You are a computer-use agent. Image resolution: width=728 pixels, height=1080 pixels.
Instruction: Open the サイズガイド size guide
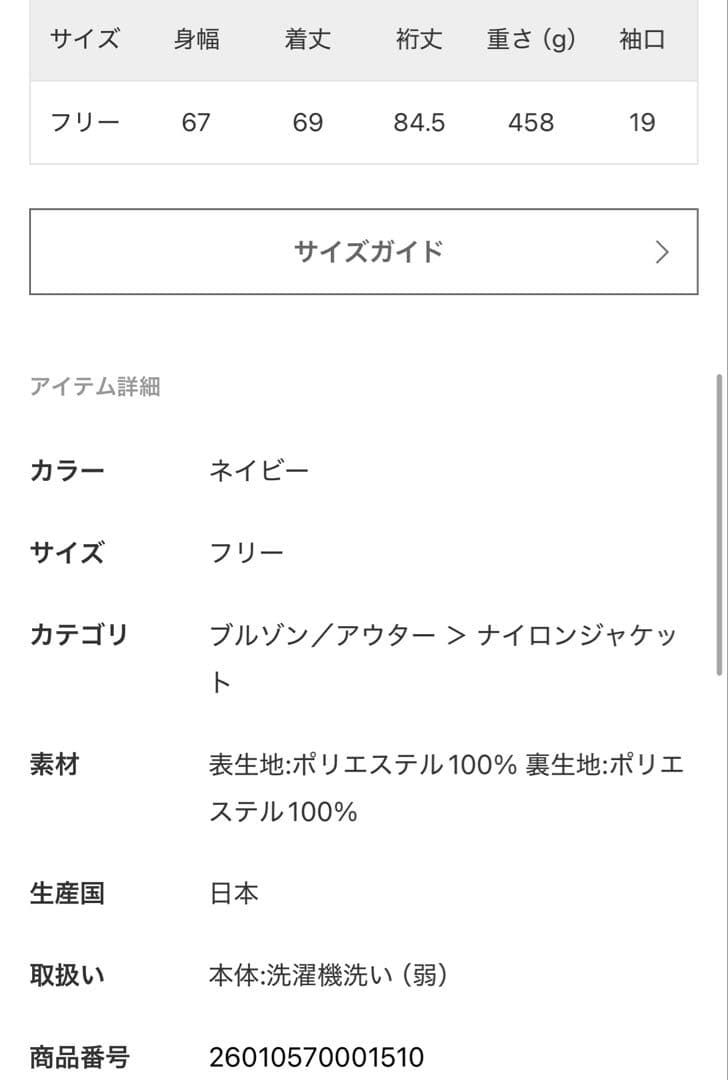(x=364, y=252)
